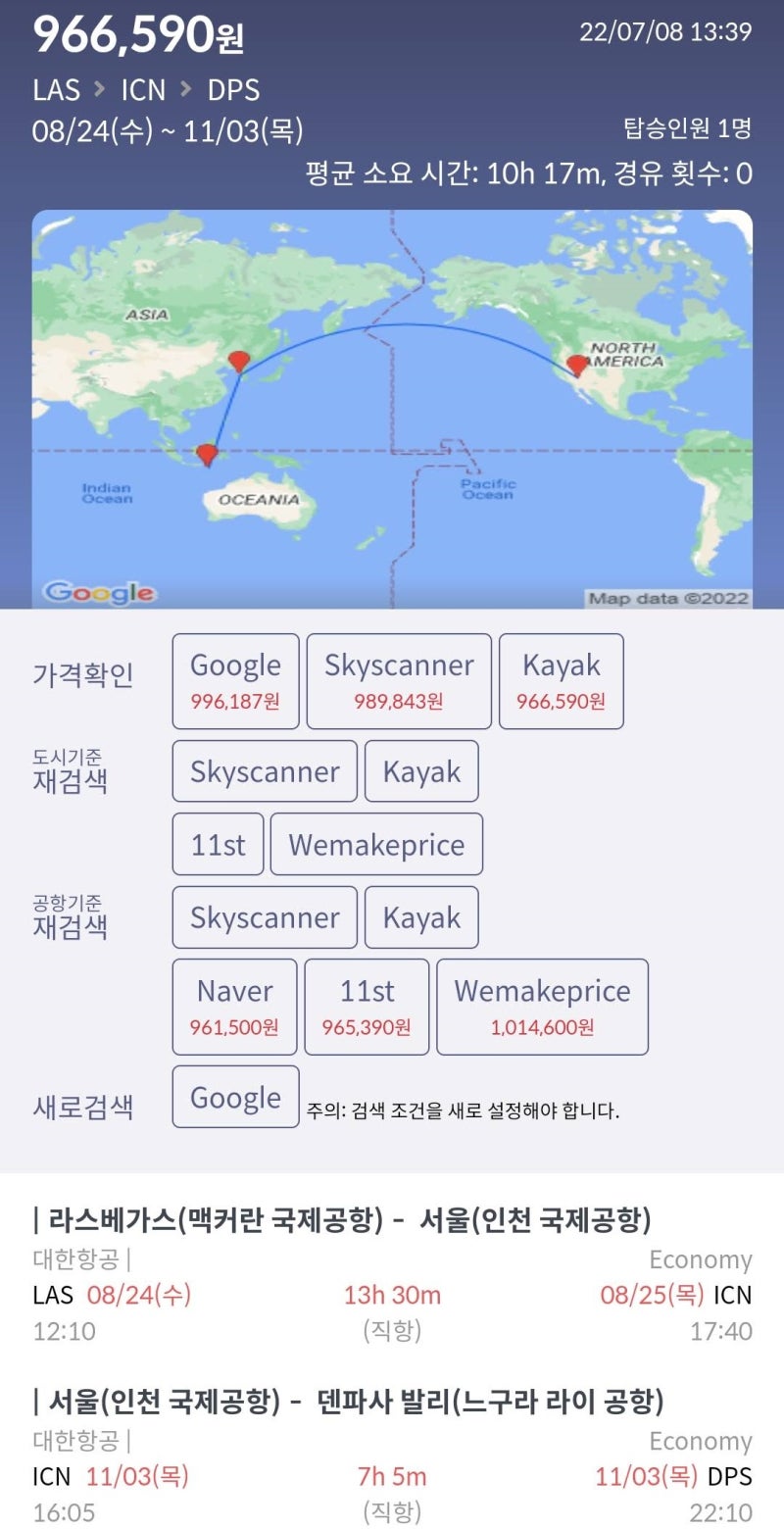Re-search by city on 11st
The image size is (784, 1529).
[x=218, y=844]
